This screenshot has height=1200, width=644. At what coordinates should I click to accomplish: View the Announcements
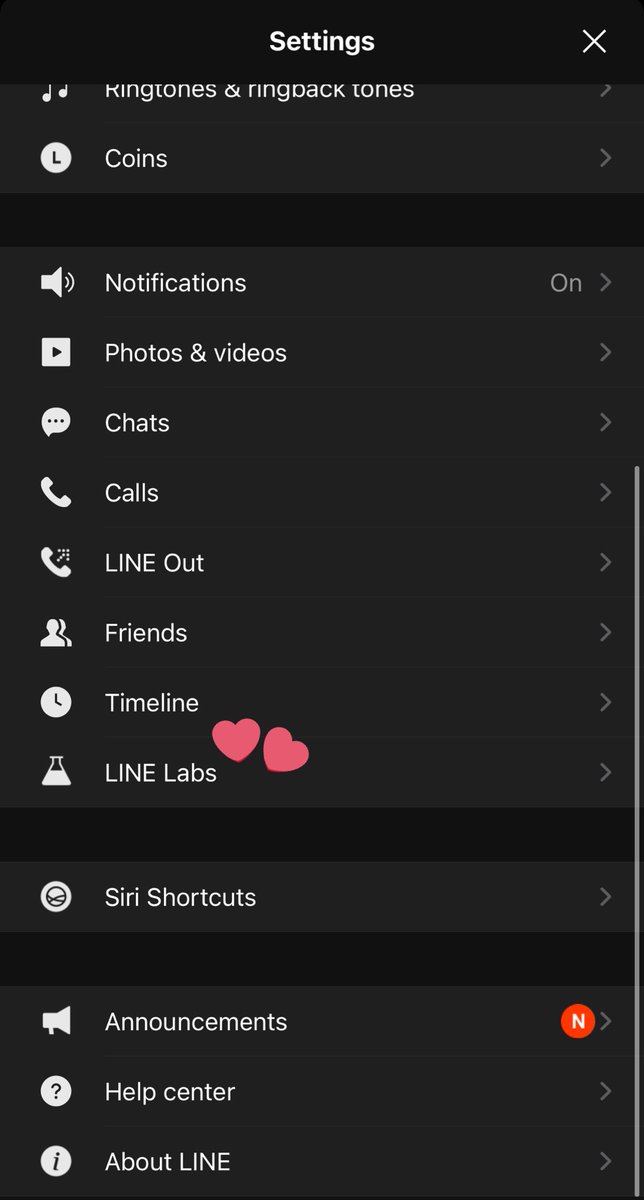pyautogui.click(x=322, y=1022)
